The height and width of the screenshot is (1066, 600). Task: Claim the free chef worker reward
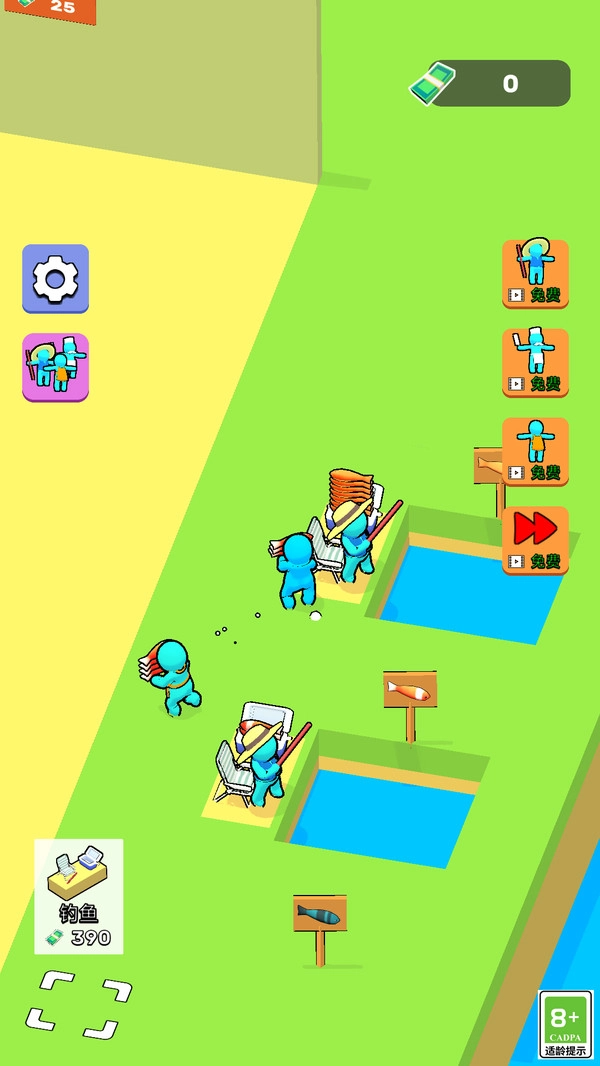click(535, 363)
